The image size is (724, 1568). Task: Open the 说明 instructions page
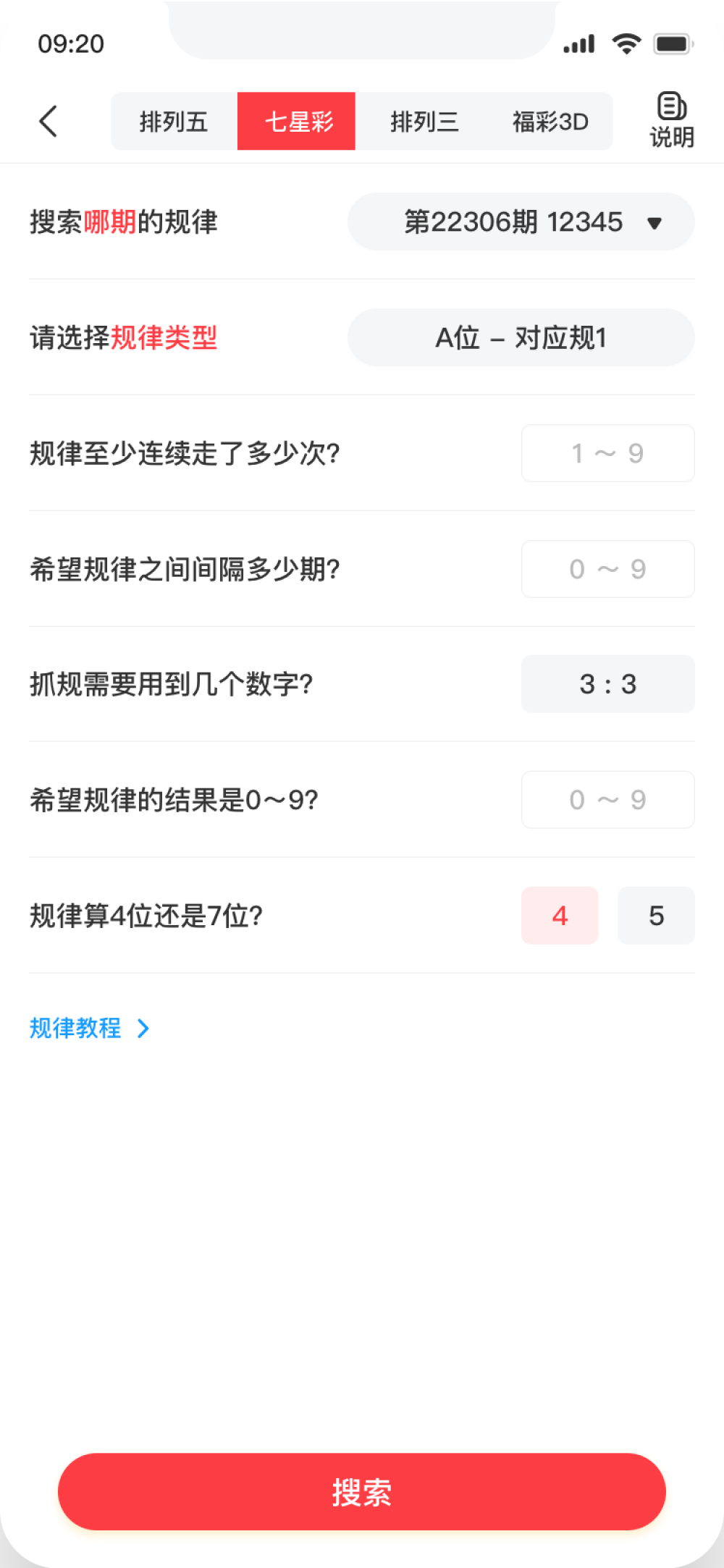672,120
